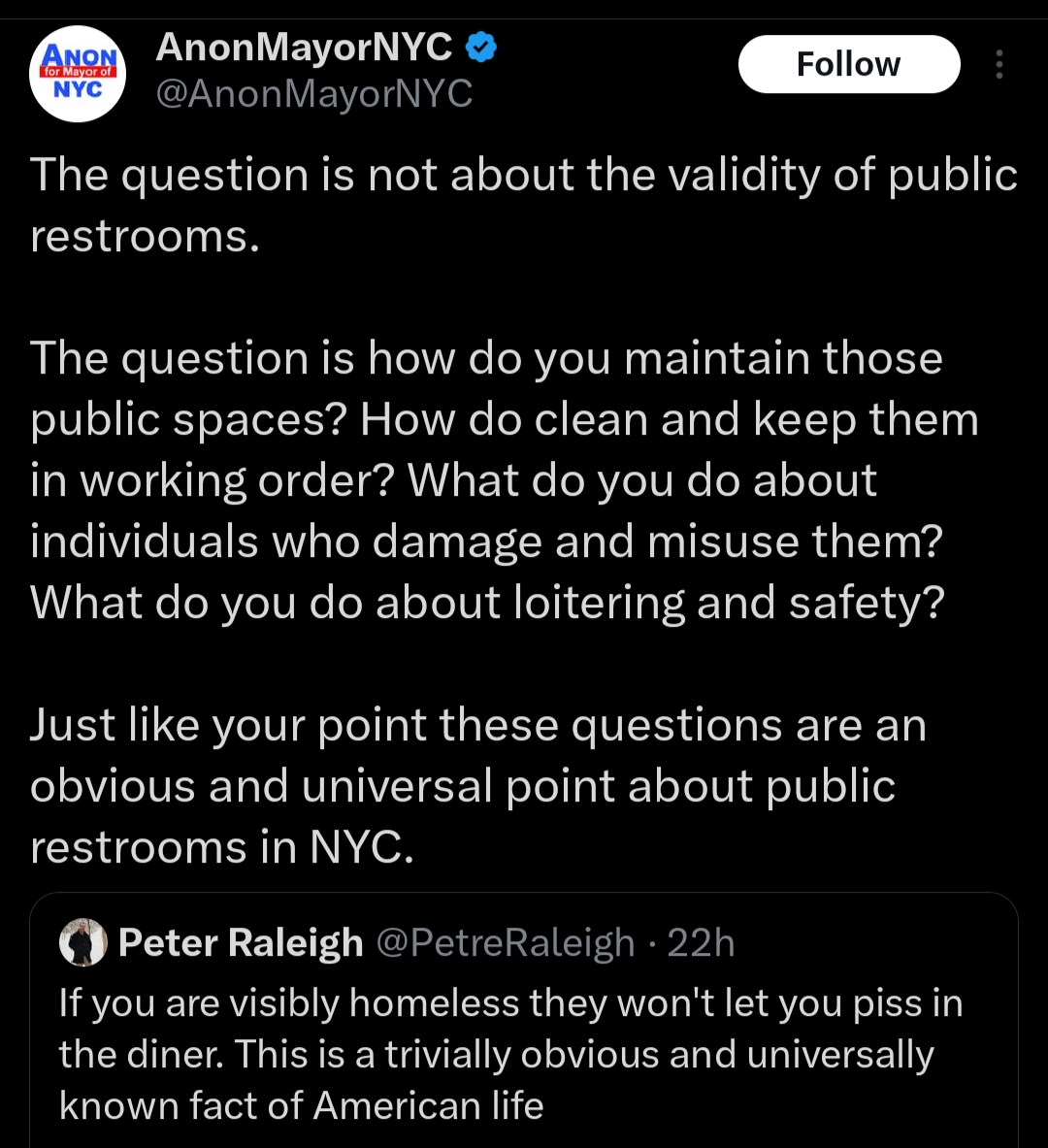Open the tweet overflow menu

(999, 64)
